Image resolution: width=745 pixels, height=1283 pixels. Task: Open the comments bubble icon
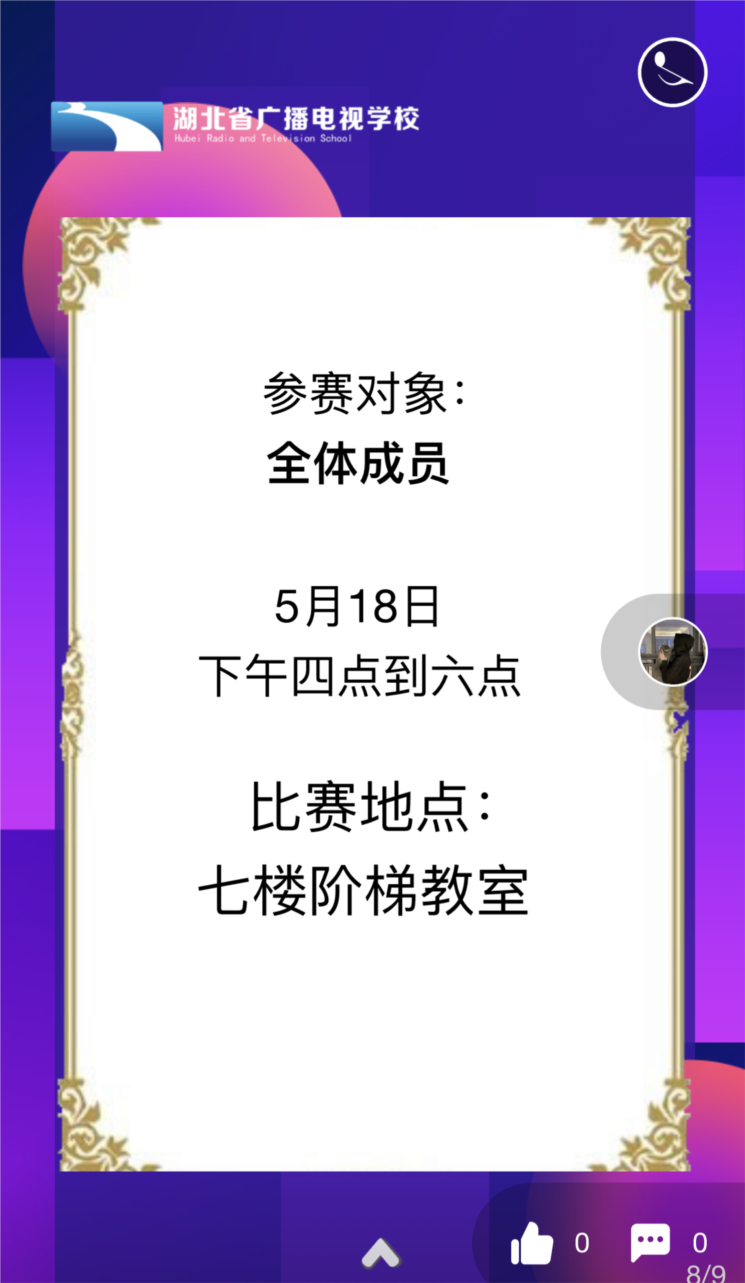[x=650, y=1244]
